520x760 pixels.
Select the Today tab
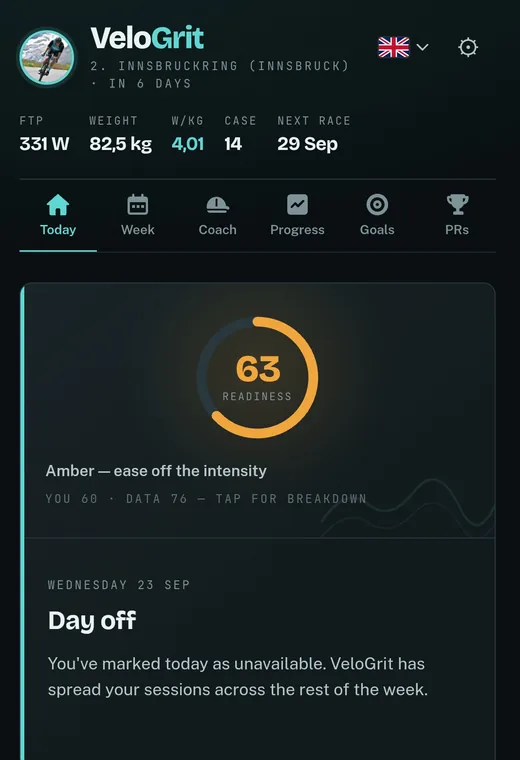(x=58, y=215)
